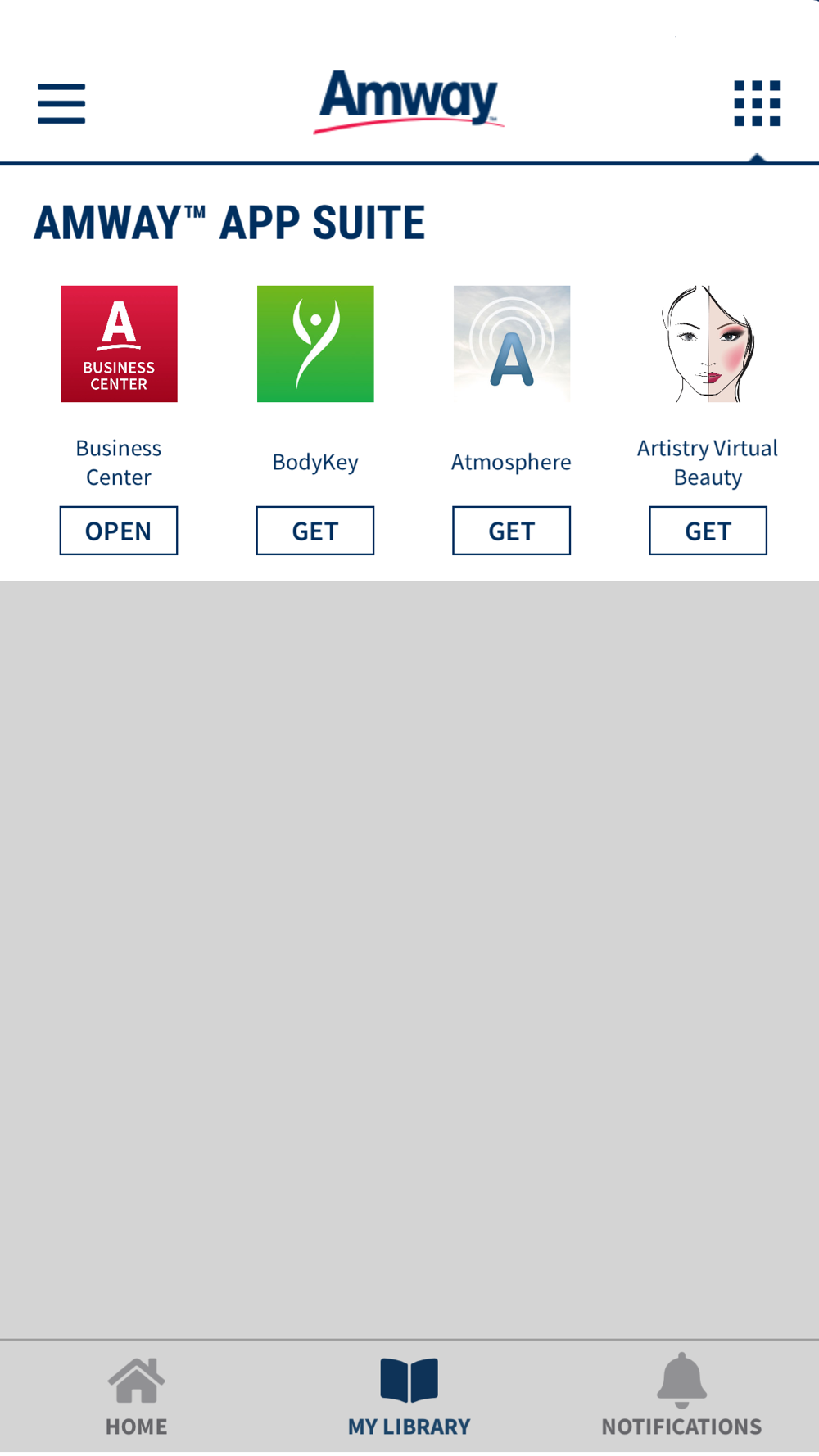Image resolution: width=819 pixels, height=1456 pixels.
Task: Open the Business Center app
Action: pyautogui.click(x=119, y=531)
